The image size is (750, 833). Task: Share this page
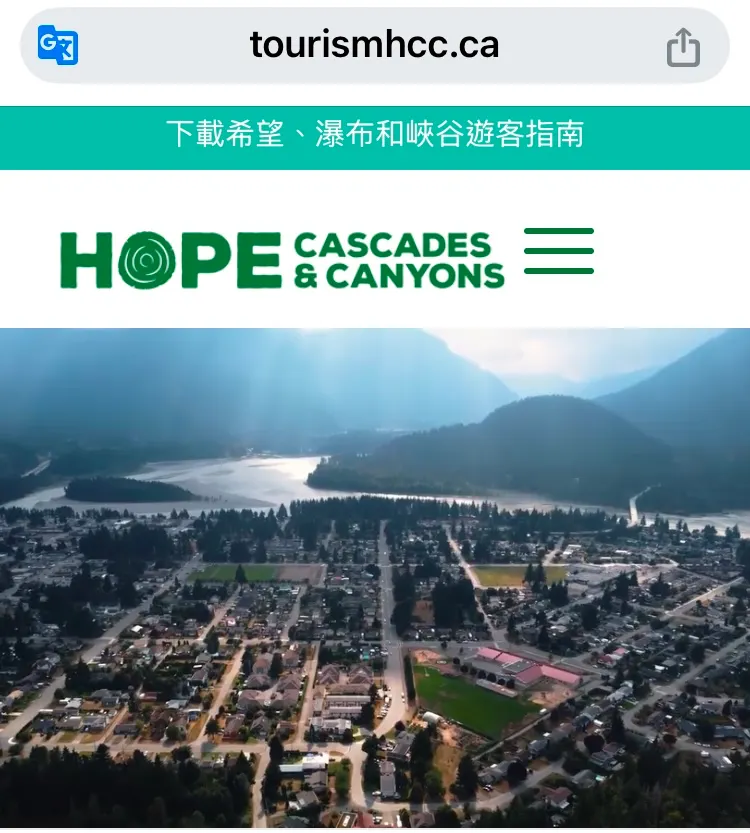684,47
